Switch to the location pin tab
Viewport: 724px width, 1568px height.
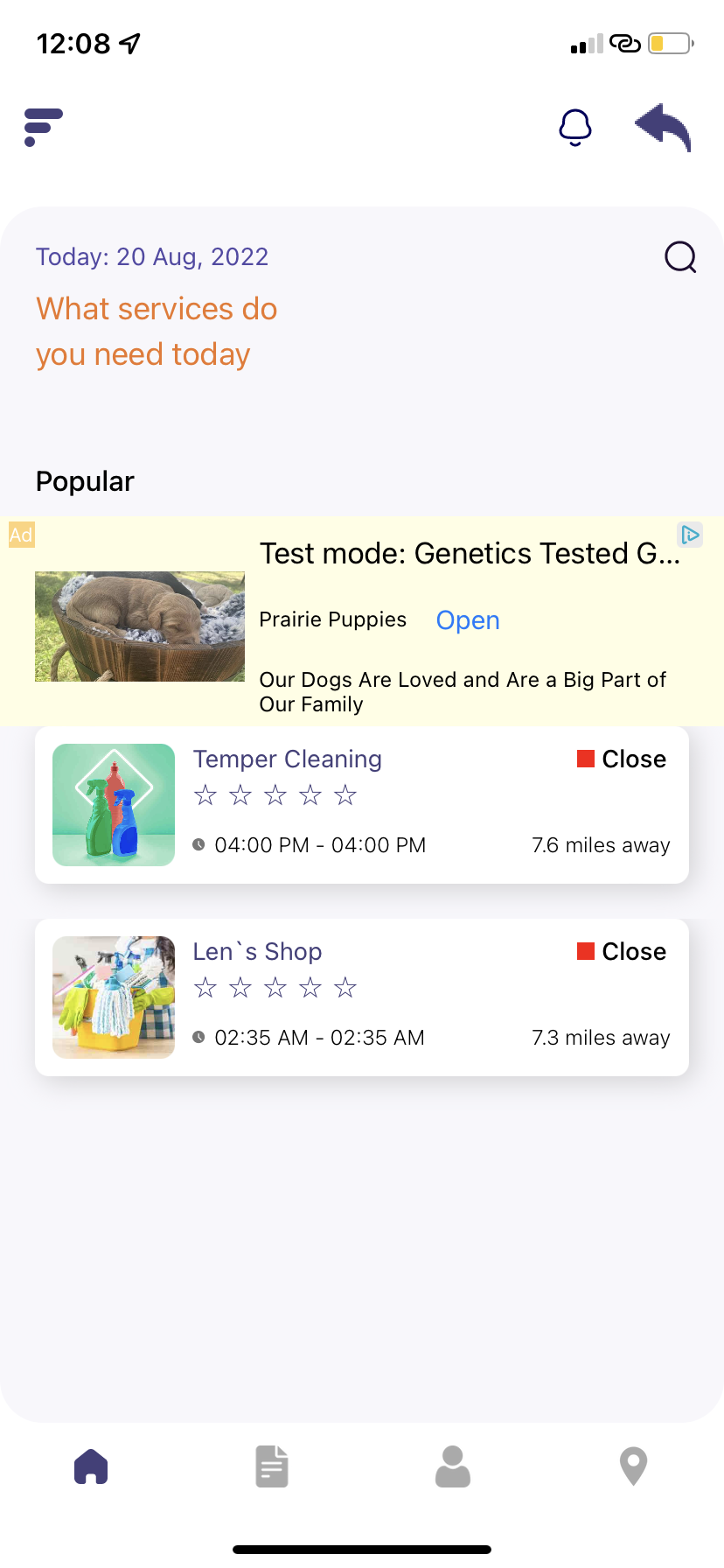tap(633, 1466)
